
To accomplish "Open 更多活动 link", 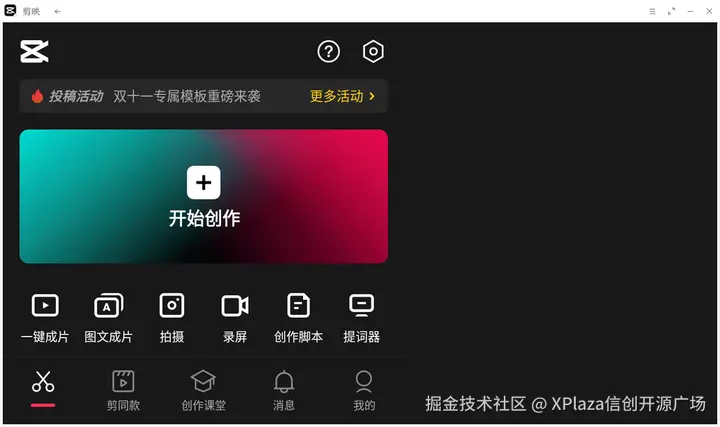I will click(342, 97).
